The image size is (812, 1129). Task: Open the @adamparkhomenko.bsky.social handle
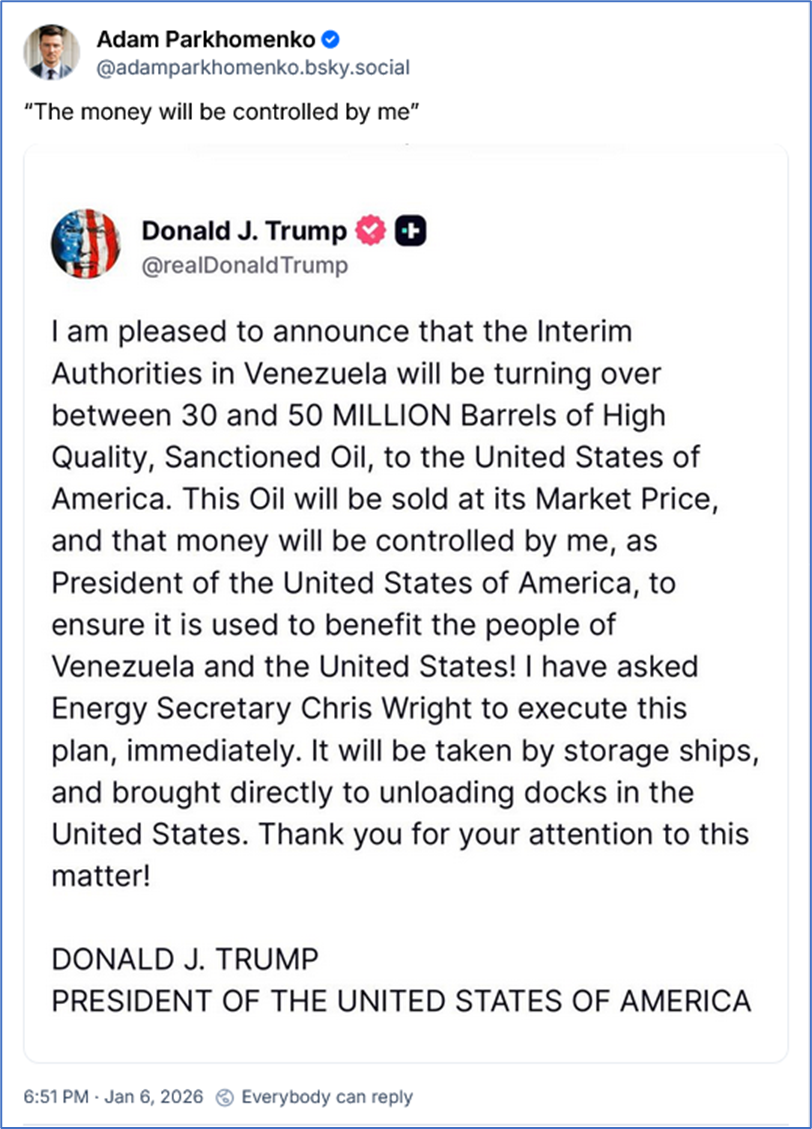[253, 68]
